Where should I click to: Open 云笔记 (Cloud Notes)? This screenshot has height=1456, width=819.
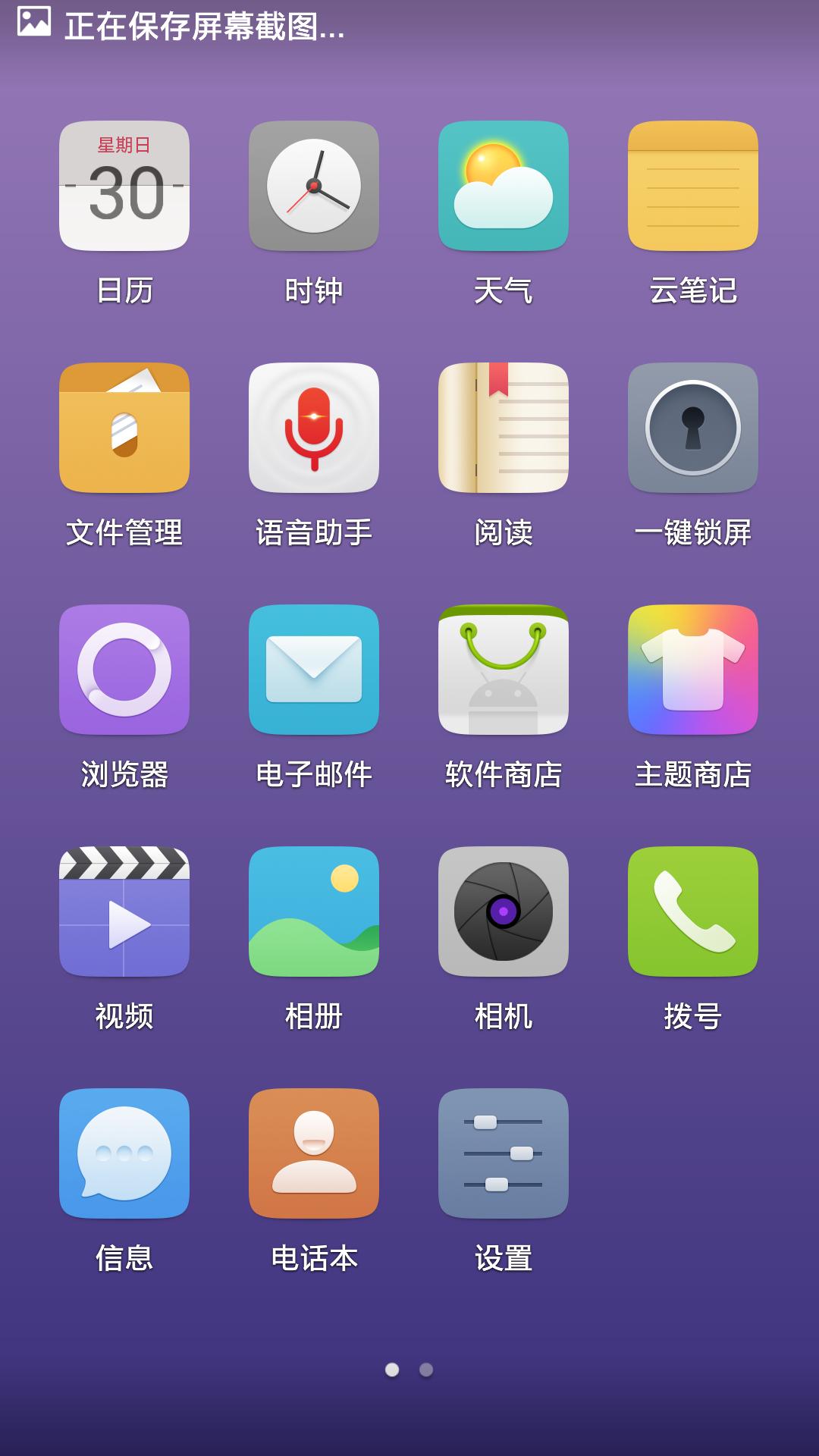coord(693,184)
